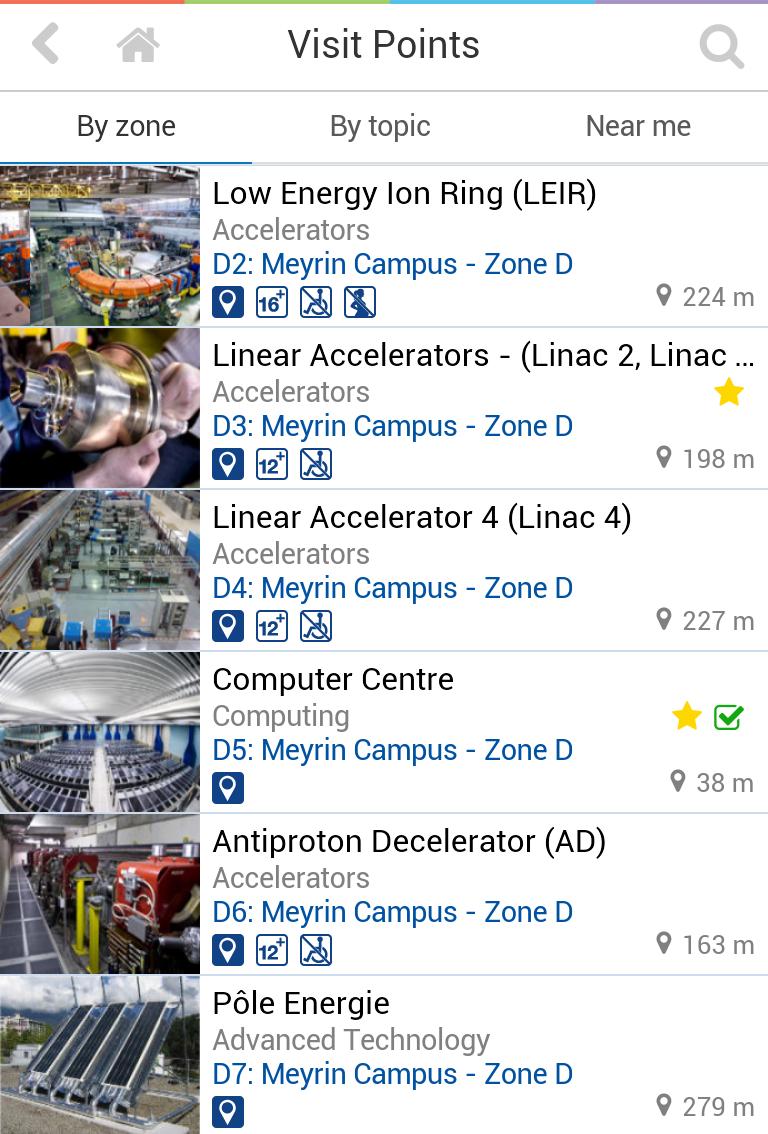Toggle the favorite star on Linear Accelerators Linac 2
This screenshot has width=768, height=1134.
coord(728,394)
